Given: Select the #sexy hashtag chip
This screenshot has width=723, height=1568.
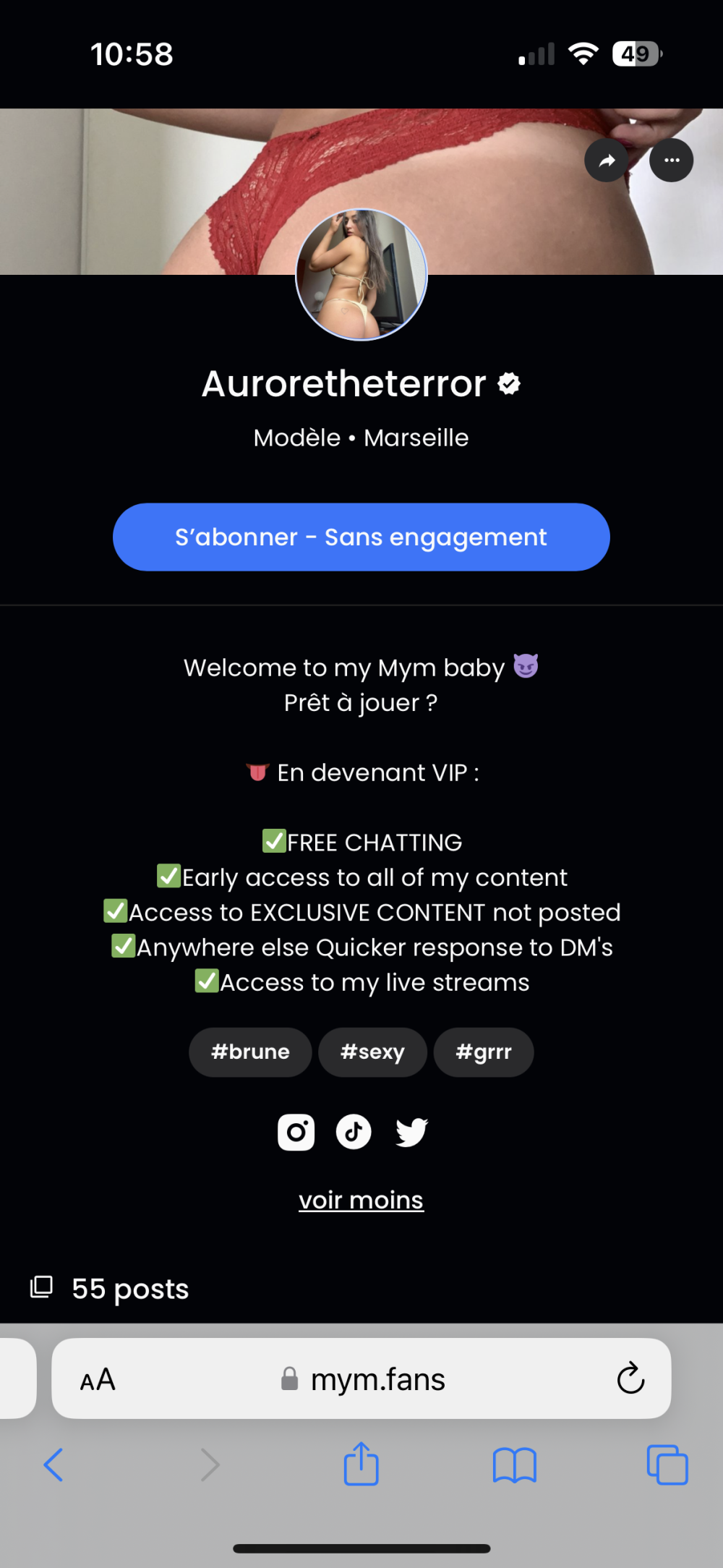Looking at the screenshot, I should pyautogui.click(x=372, y=1052).
